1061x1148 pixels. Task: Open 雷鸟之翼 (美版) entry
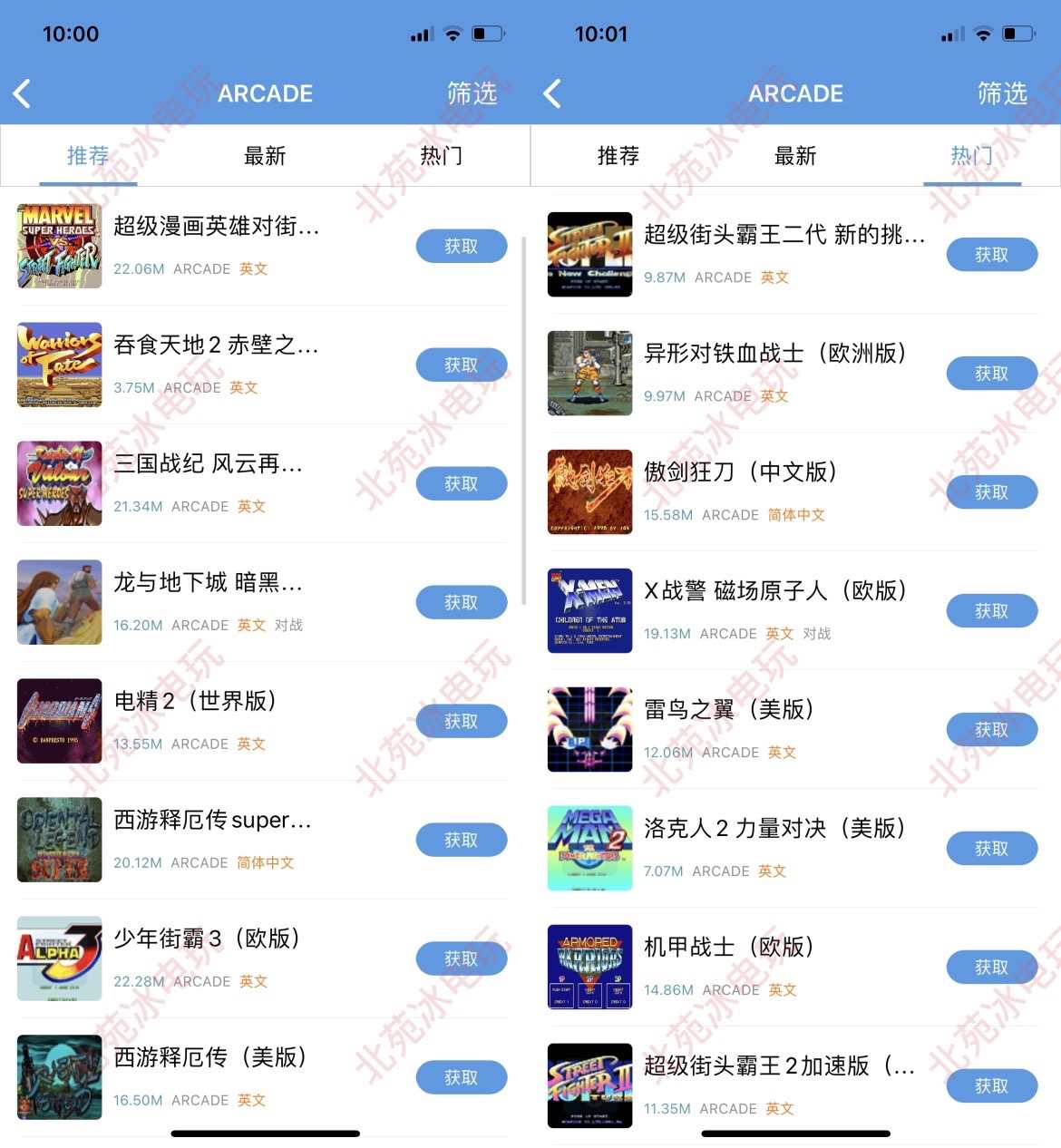(x=728, y=710)
